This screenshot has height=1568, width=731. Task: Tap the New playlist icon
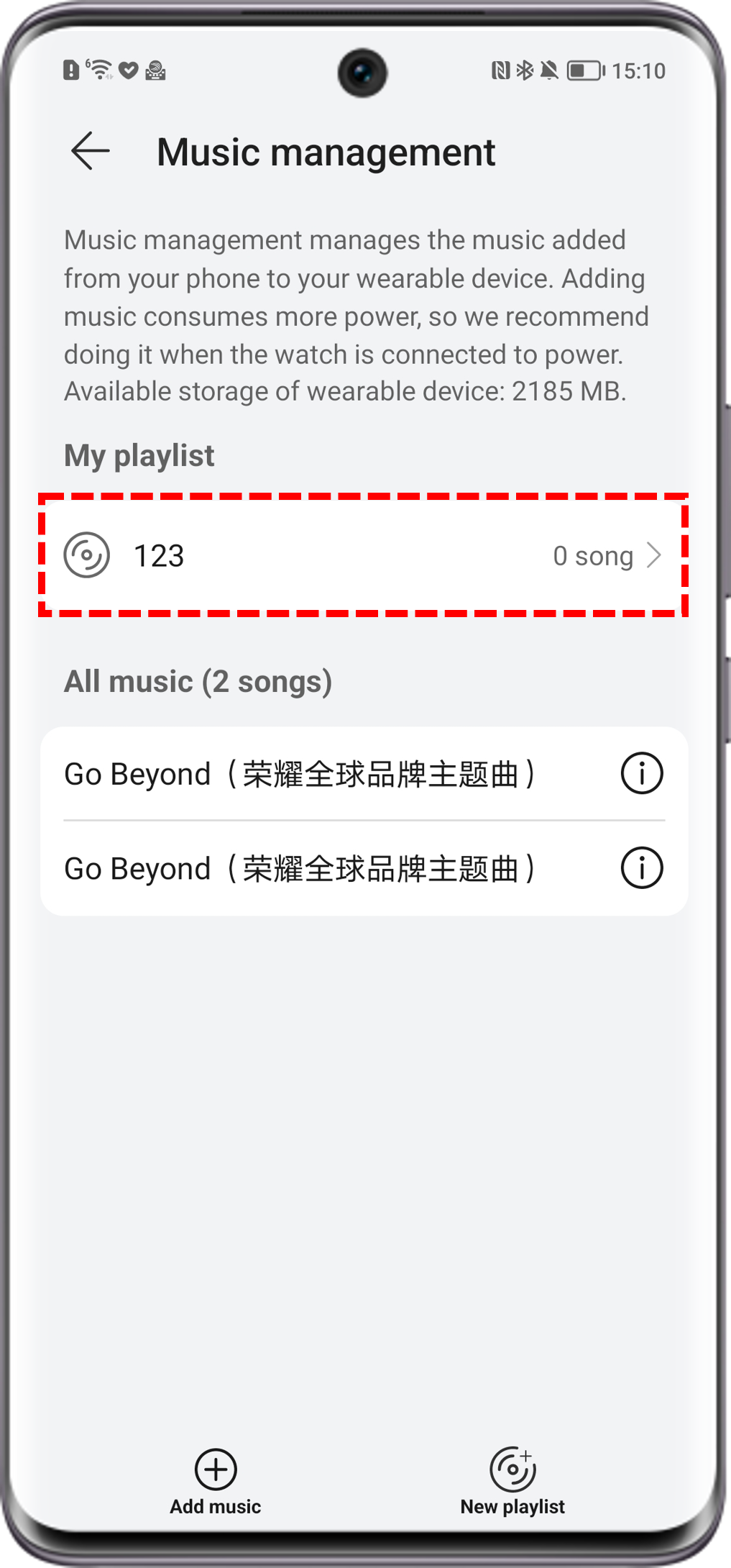[512, 1465]
